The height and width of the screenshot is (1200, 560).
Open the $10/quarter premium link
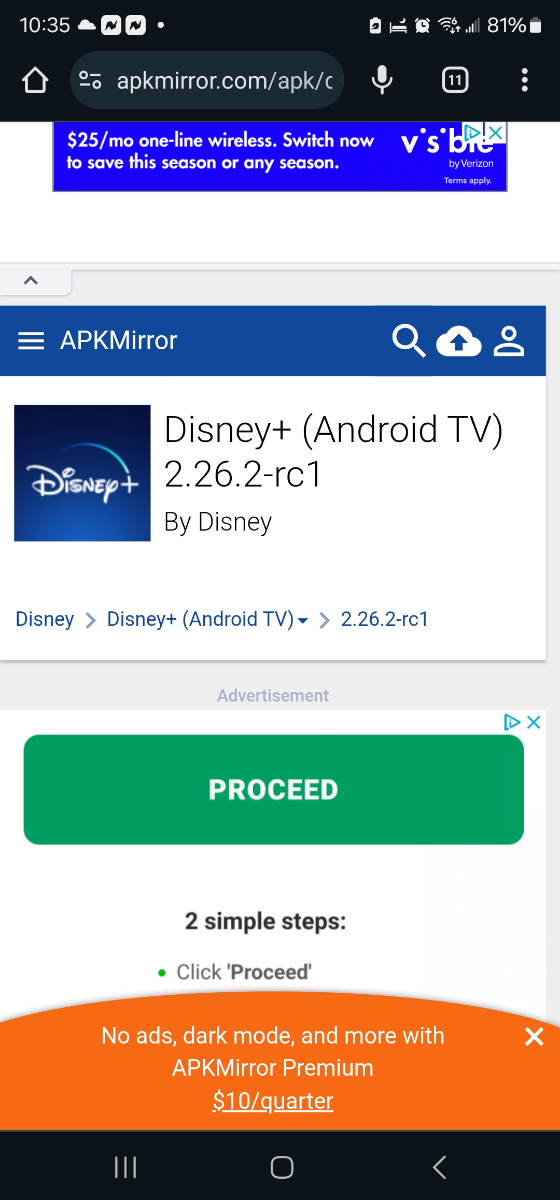pyautogui.click(x=273, y=1101)
